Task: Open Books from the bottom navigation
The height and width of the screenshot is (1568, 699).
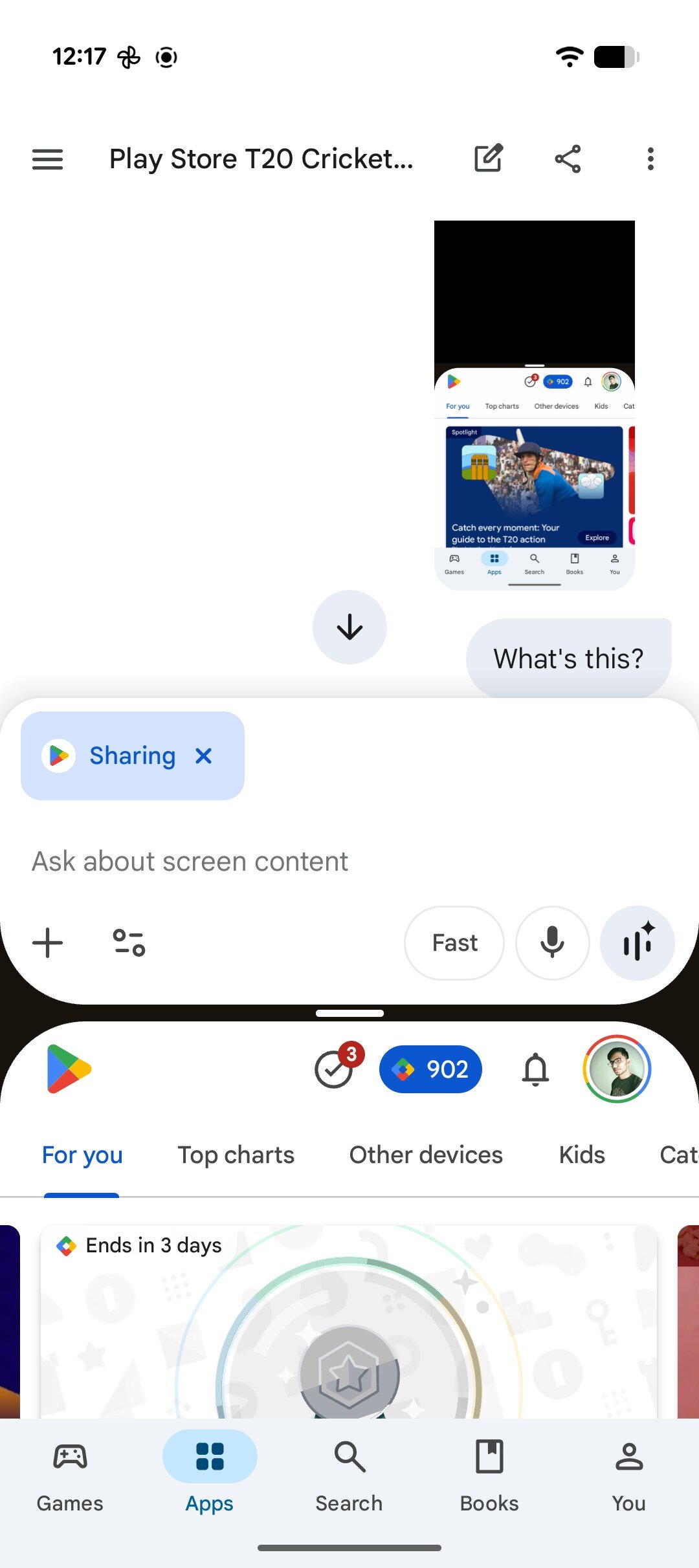Action: click(x=489, y=1481)
